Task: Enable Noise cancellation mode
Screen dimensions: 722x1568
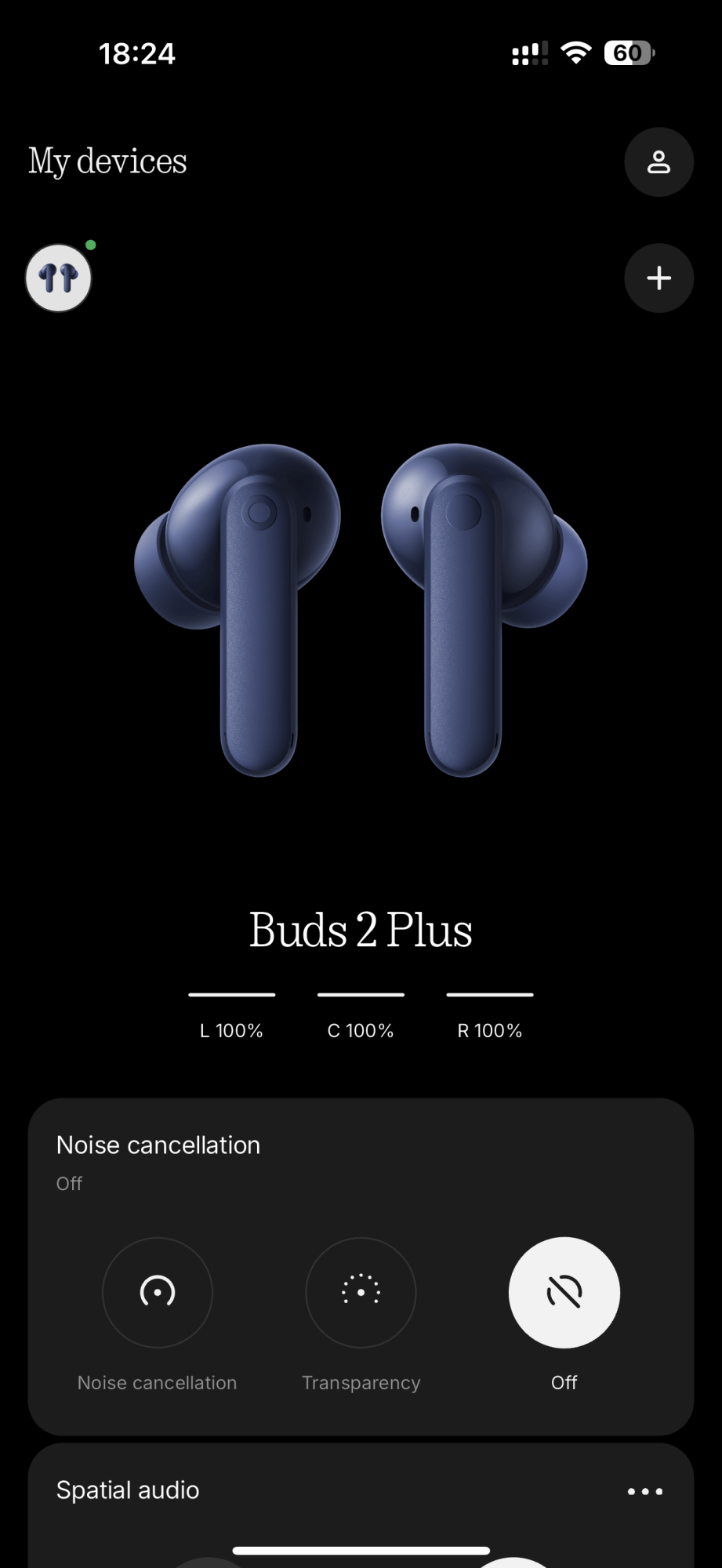Action: [x=158, y=1292]
